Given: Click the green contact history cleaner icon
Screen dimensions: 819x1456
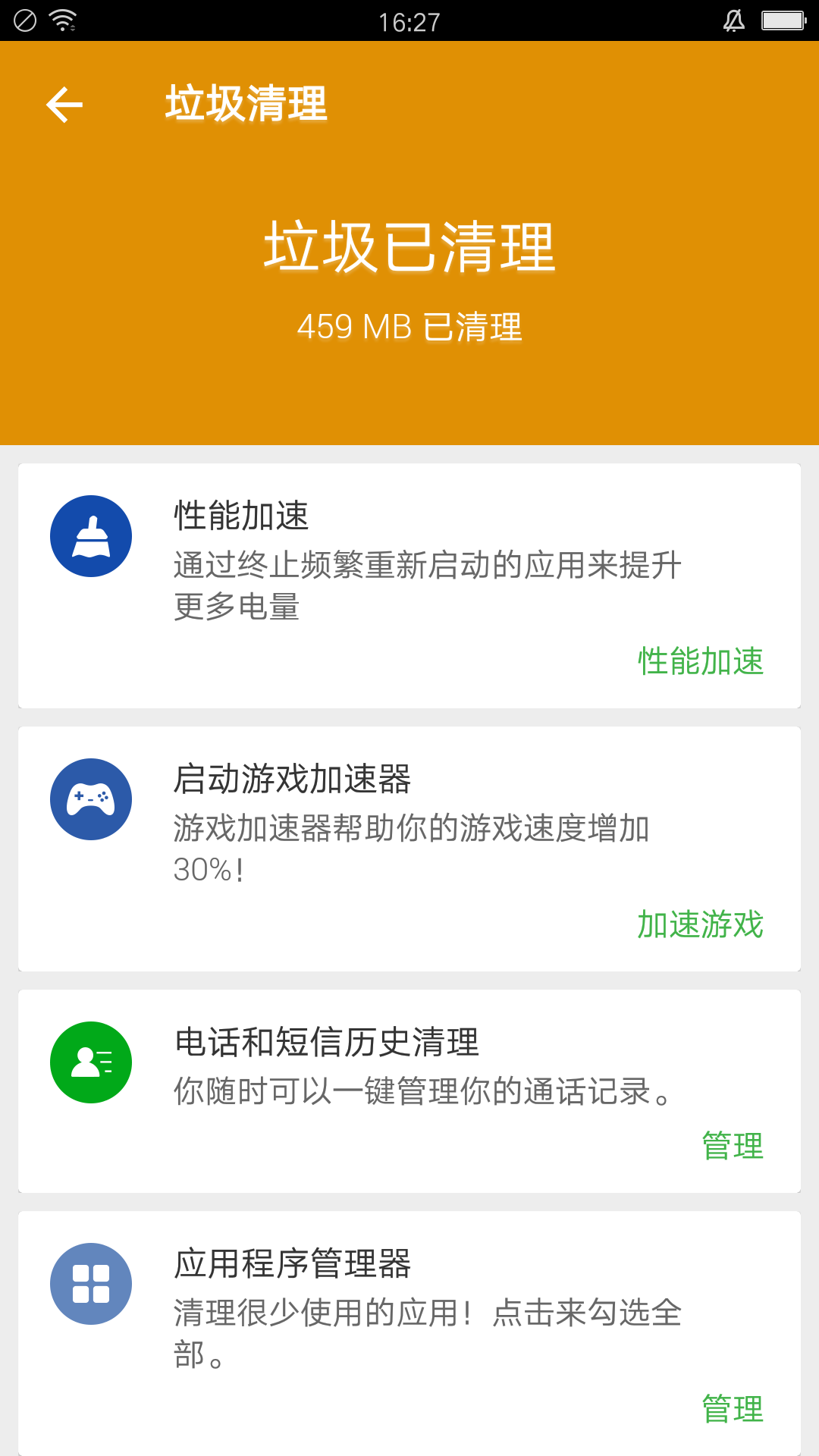Looking at the screenshot, I should click(x=90, y=1061).
